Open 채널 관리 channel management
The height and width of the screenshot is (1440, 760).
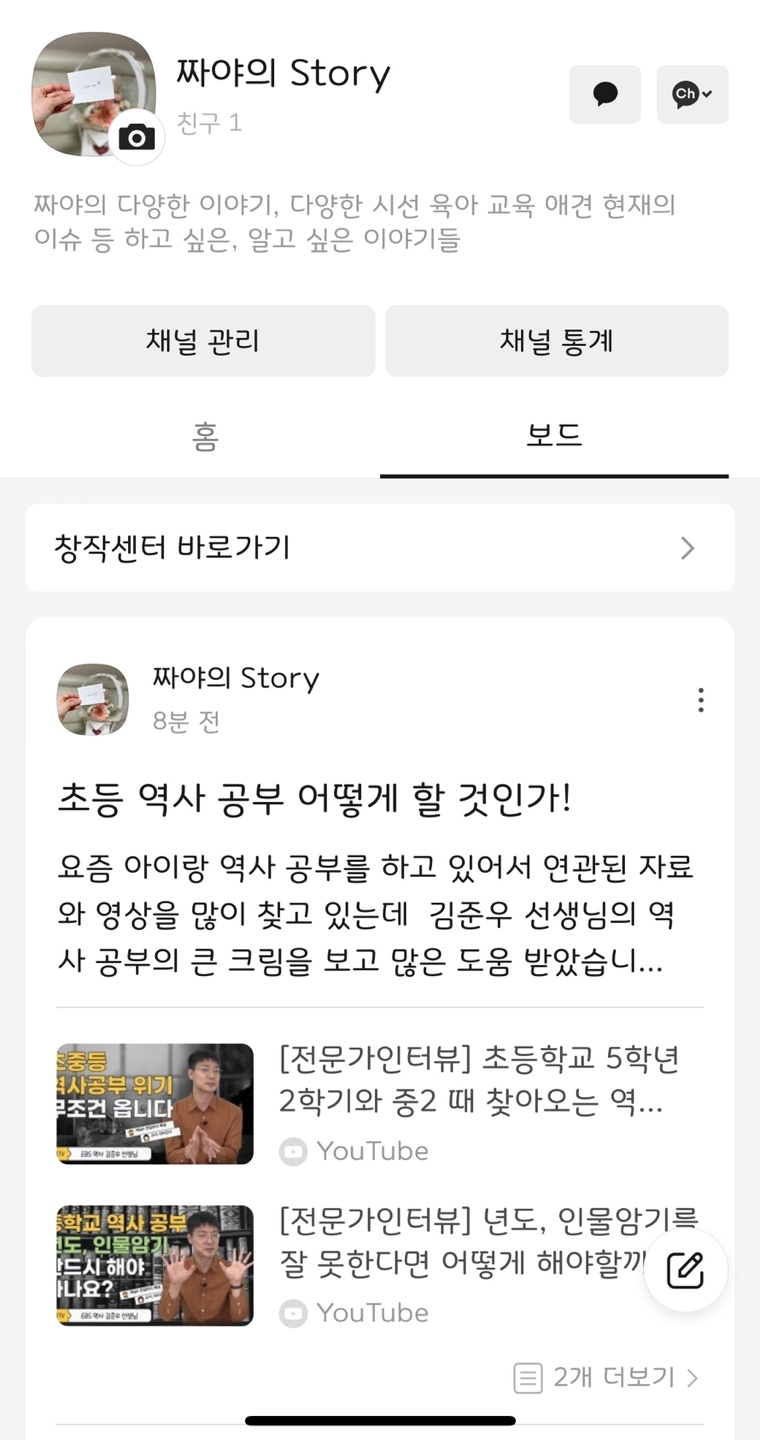[203, 341]
